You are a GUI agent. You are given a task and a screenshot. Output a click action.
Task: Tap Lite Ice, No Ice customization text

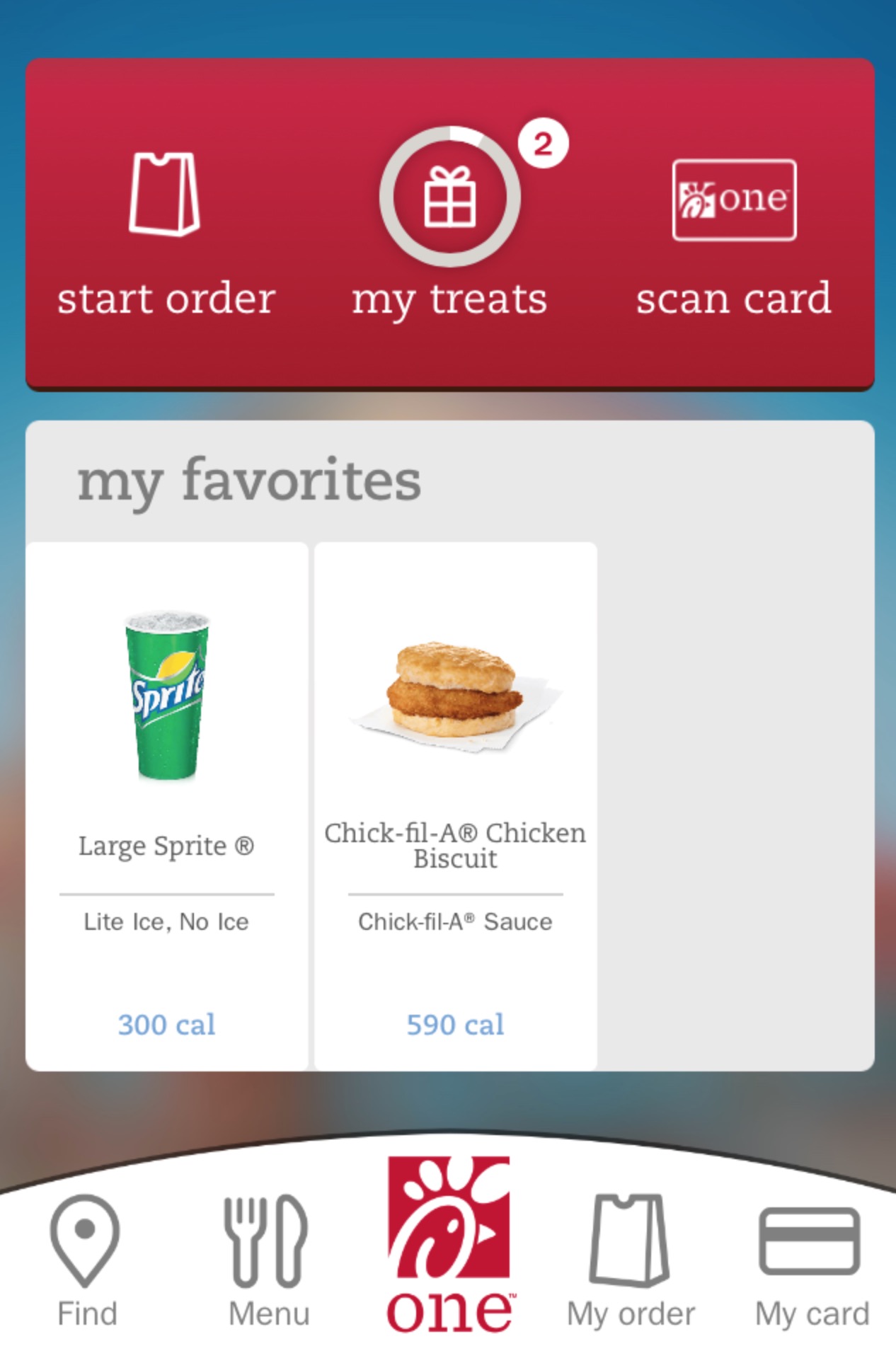pos(167,921)
